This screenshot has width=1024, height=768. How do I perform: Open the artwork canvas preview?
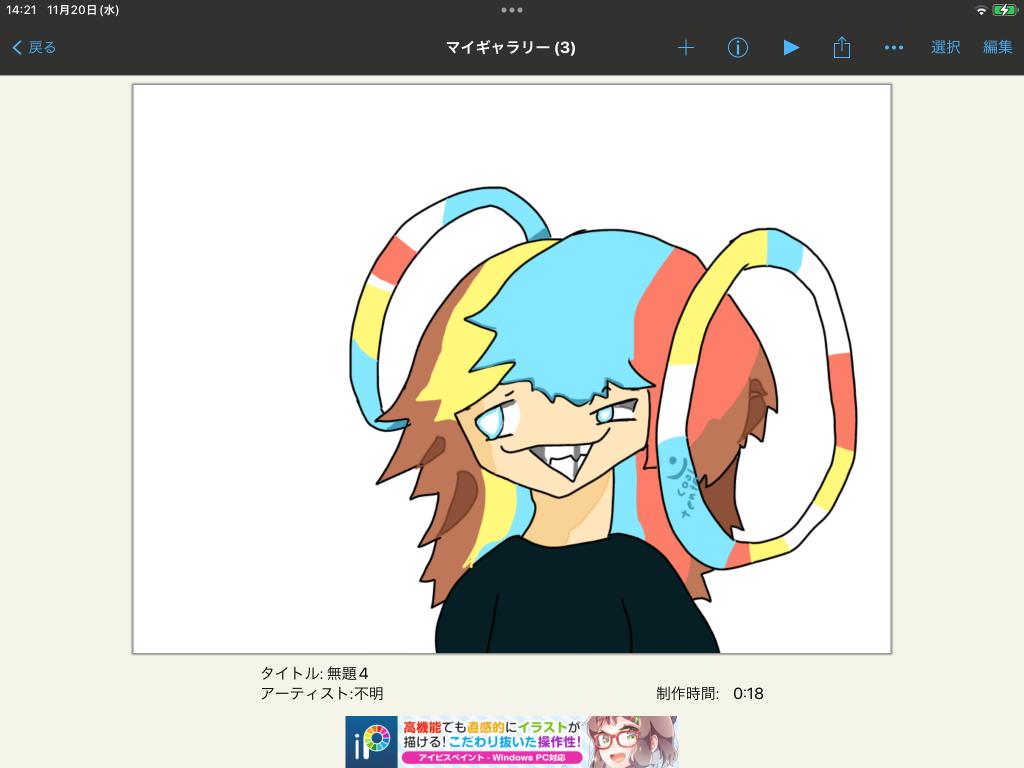pyautogui.click(x=512, y=368)
